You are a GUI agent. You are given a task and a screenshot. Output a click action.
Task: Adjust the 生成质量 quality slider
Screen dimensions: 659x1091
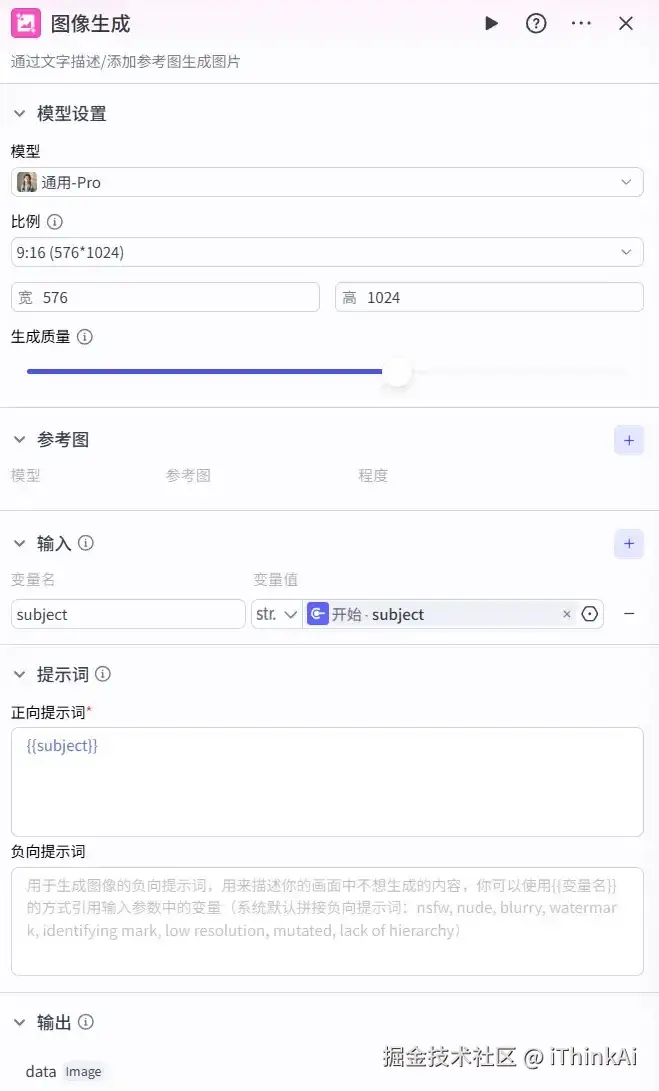point(398,371)
